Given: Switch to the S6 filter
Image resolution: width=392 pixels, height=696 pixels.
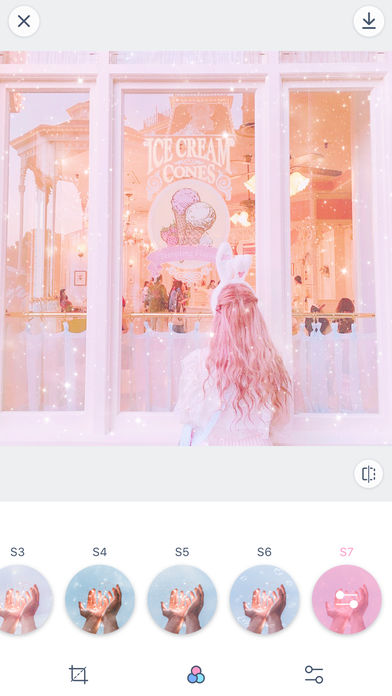Looking at the screenshot, I should click(265, 600).
